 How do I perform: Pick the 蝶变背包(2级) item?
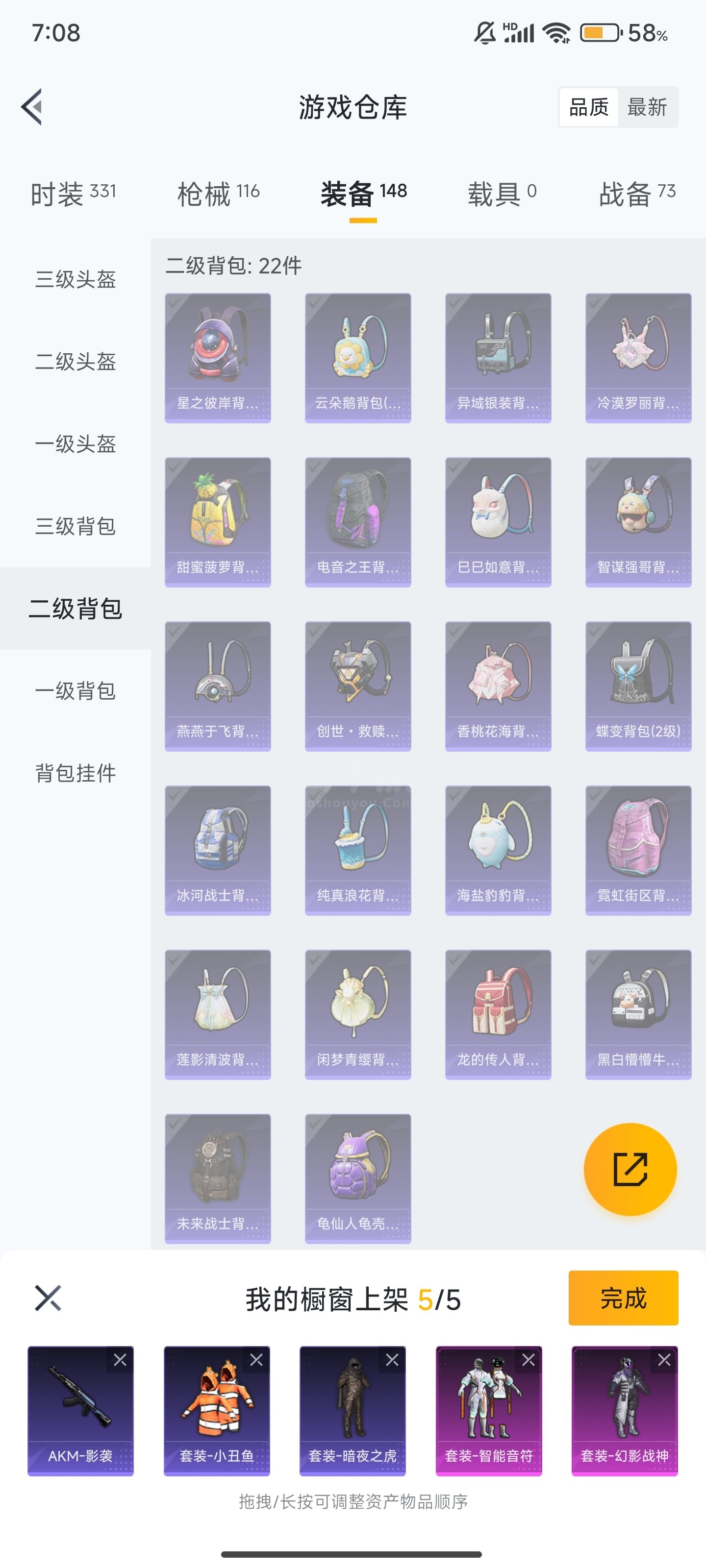click(638, 686)
